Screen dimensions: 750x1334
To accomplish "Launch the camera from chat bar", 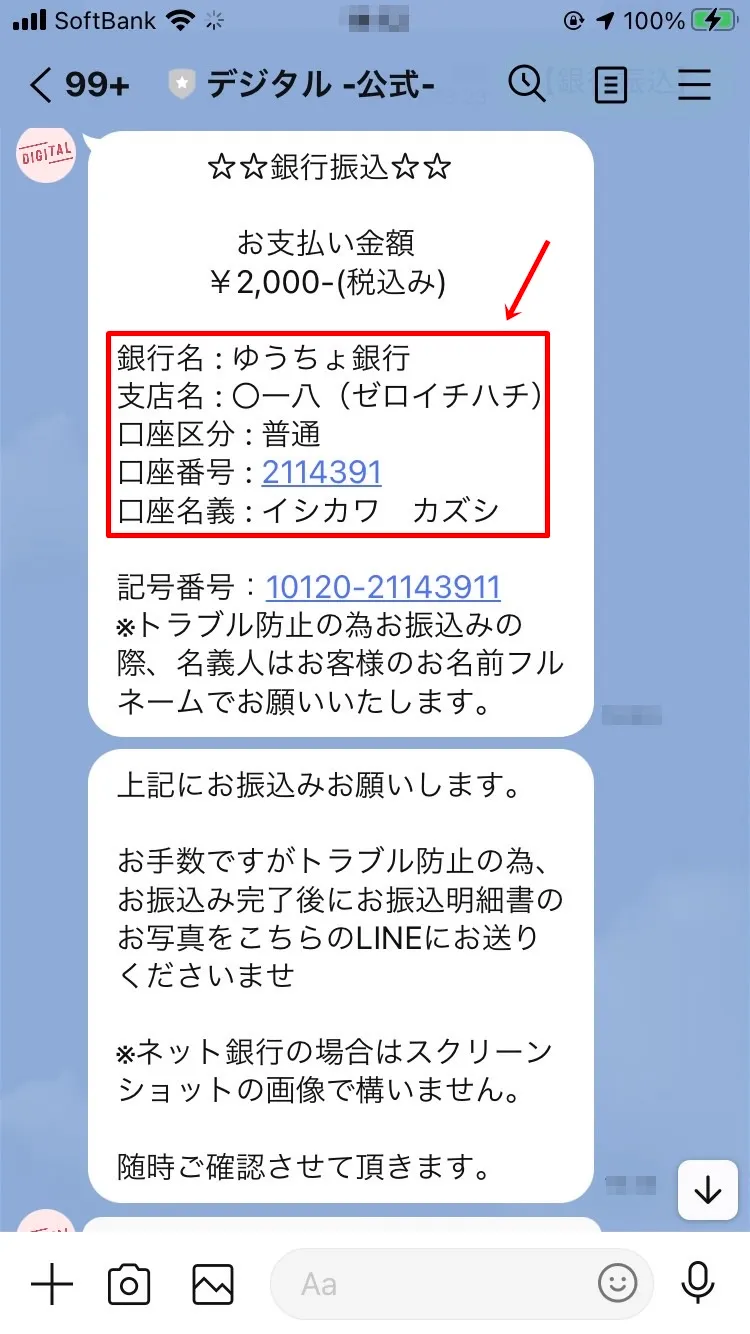I will coord(129,1283).
